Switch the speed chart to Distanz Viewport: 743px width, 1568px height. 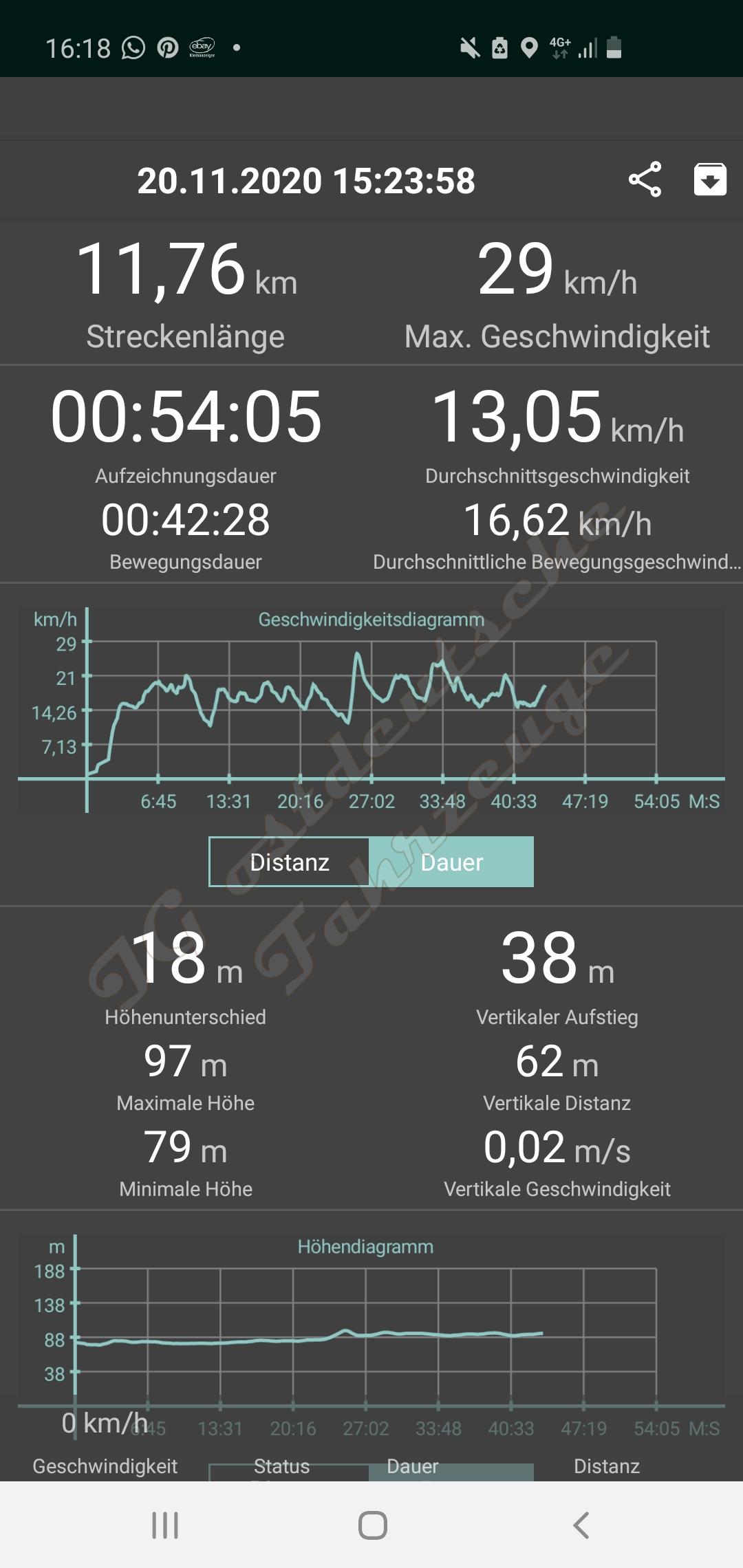coord(290,862)
